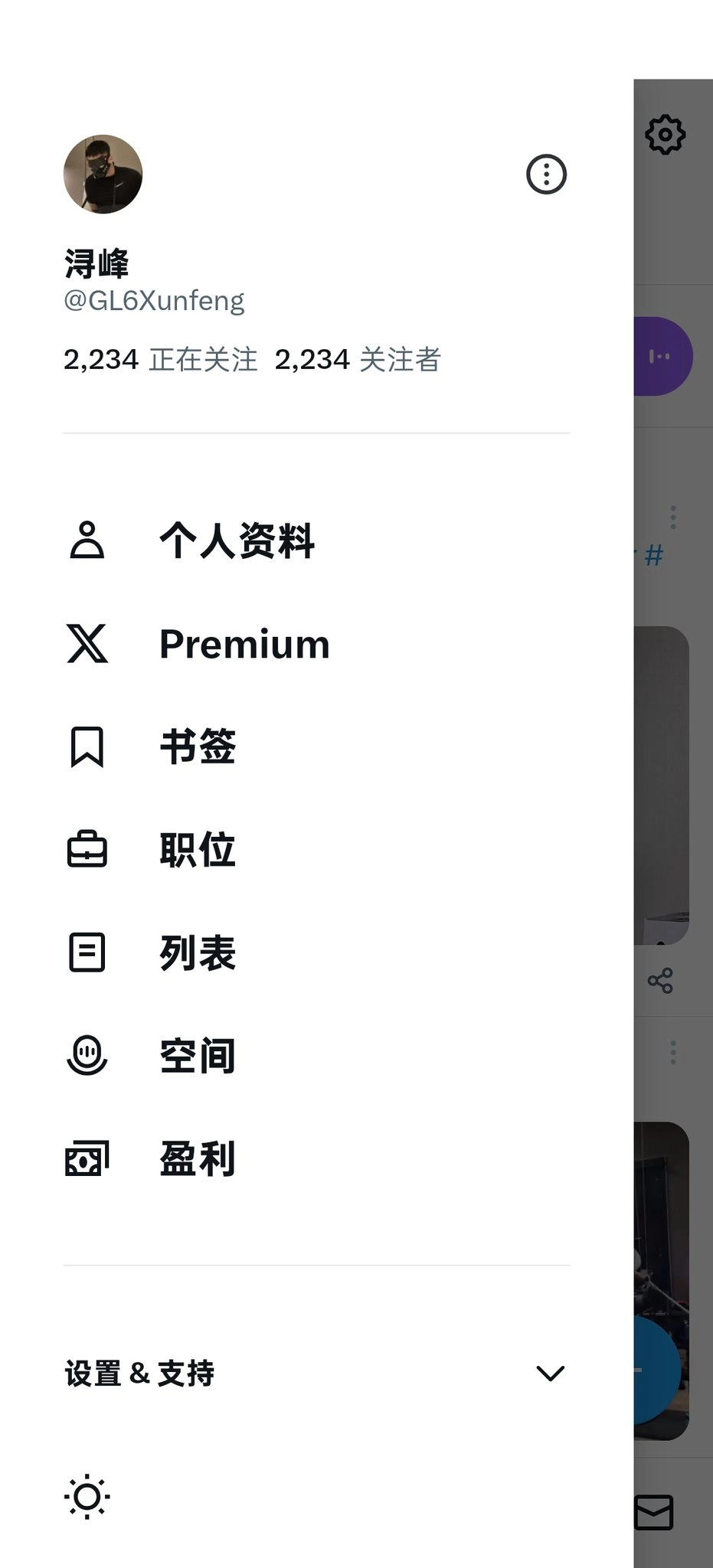
Task: Toggle the display theme sun icon
Action: coord(87,1496)
